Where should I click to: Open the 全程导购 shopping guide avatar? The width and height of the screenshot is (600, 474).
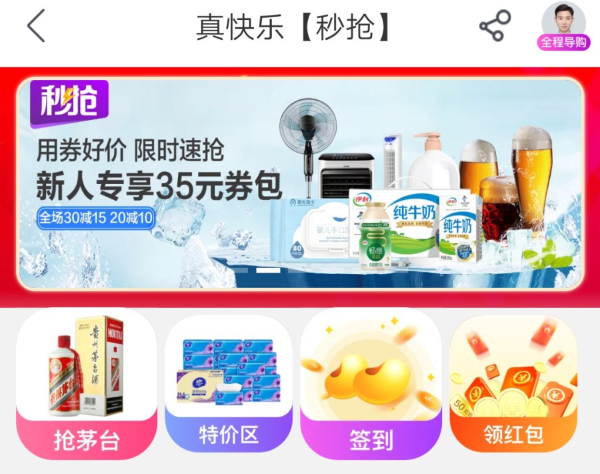[565, 26]
